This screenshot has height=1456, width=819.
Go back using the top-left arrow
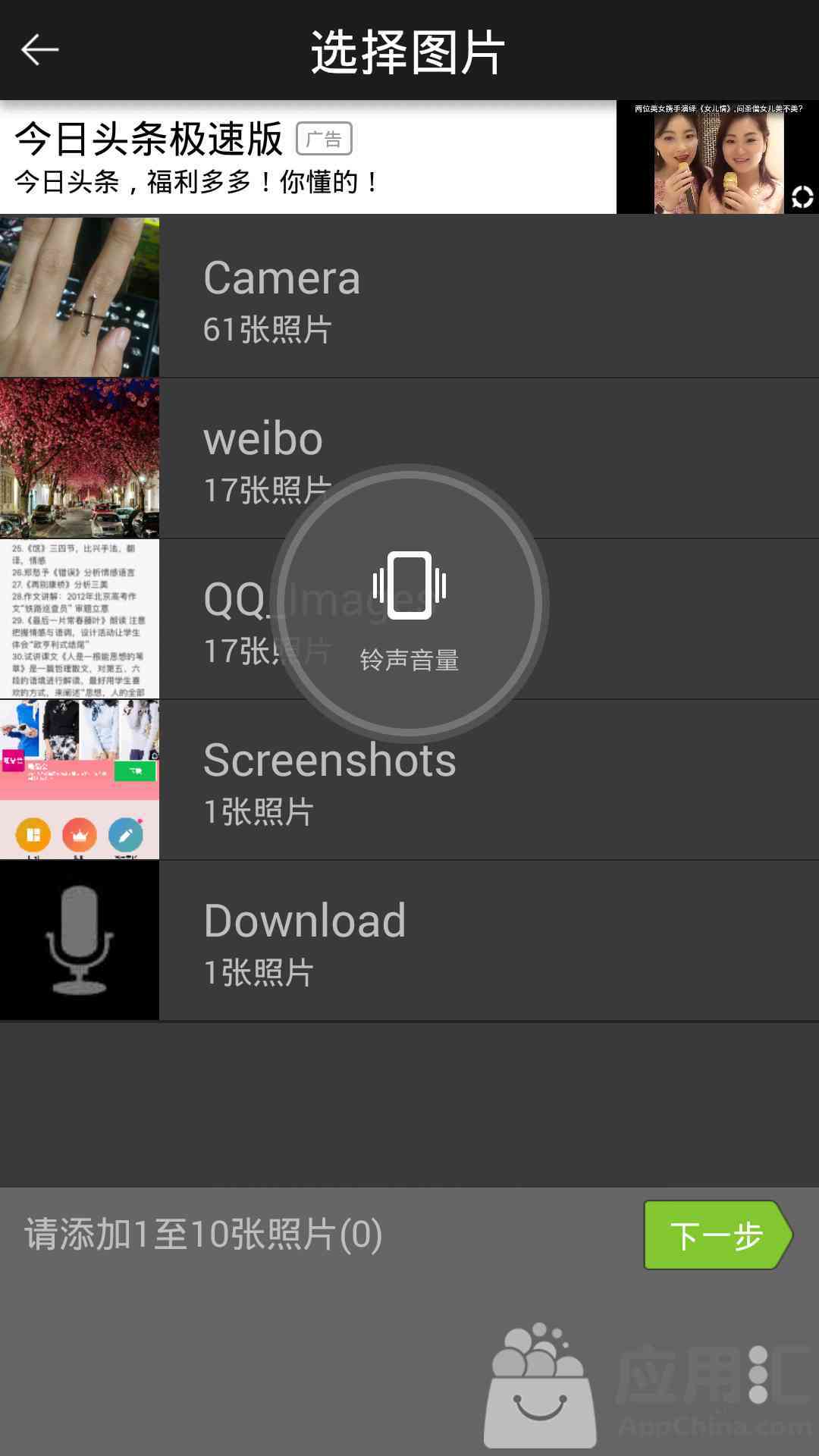coord(39,50)
